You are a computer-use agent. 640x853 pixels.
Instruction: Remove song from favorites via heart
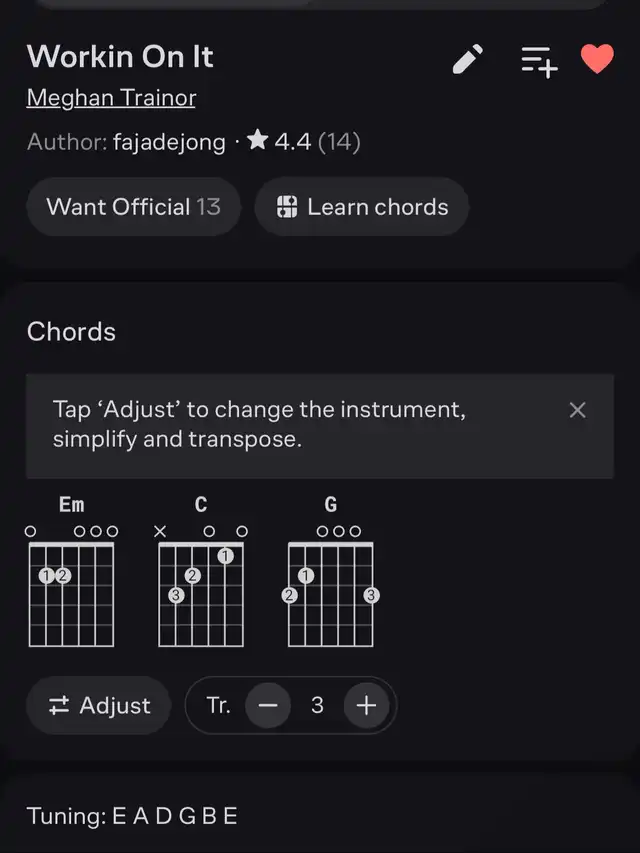pos(597,60)
